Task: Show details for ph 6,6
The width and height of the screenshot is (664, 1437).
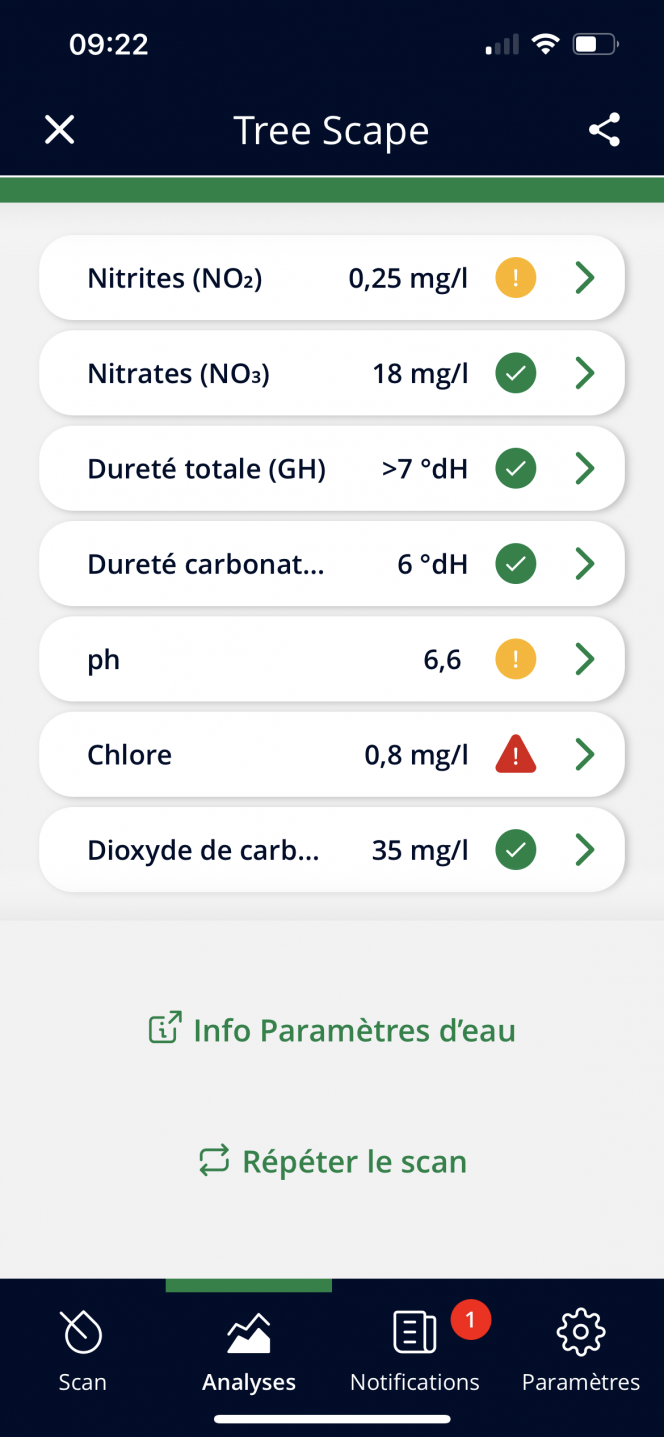Action: (x=332, y=659)
